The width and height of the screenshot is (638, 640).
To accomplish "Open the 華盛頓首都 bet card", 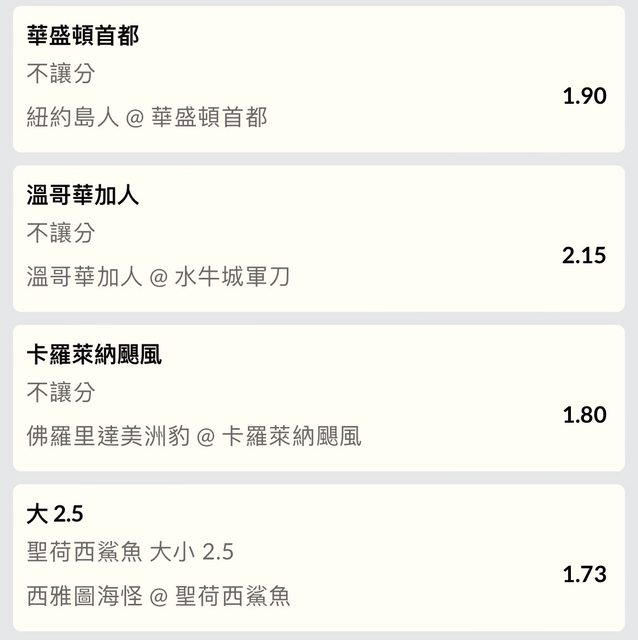I will pyautogui.click(x=318, y=78).
